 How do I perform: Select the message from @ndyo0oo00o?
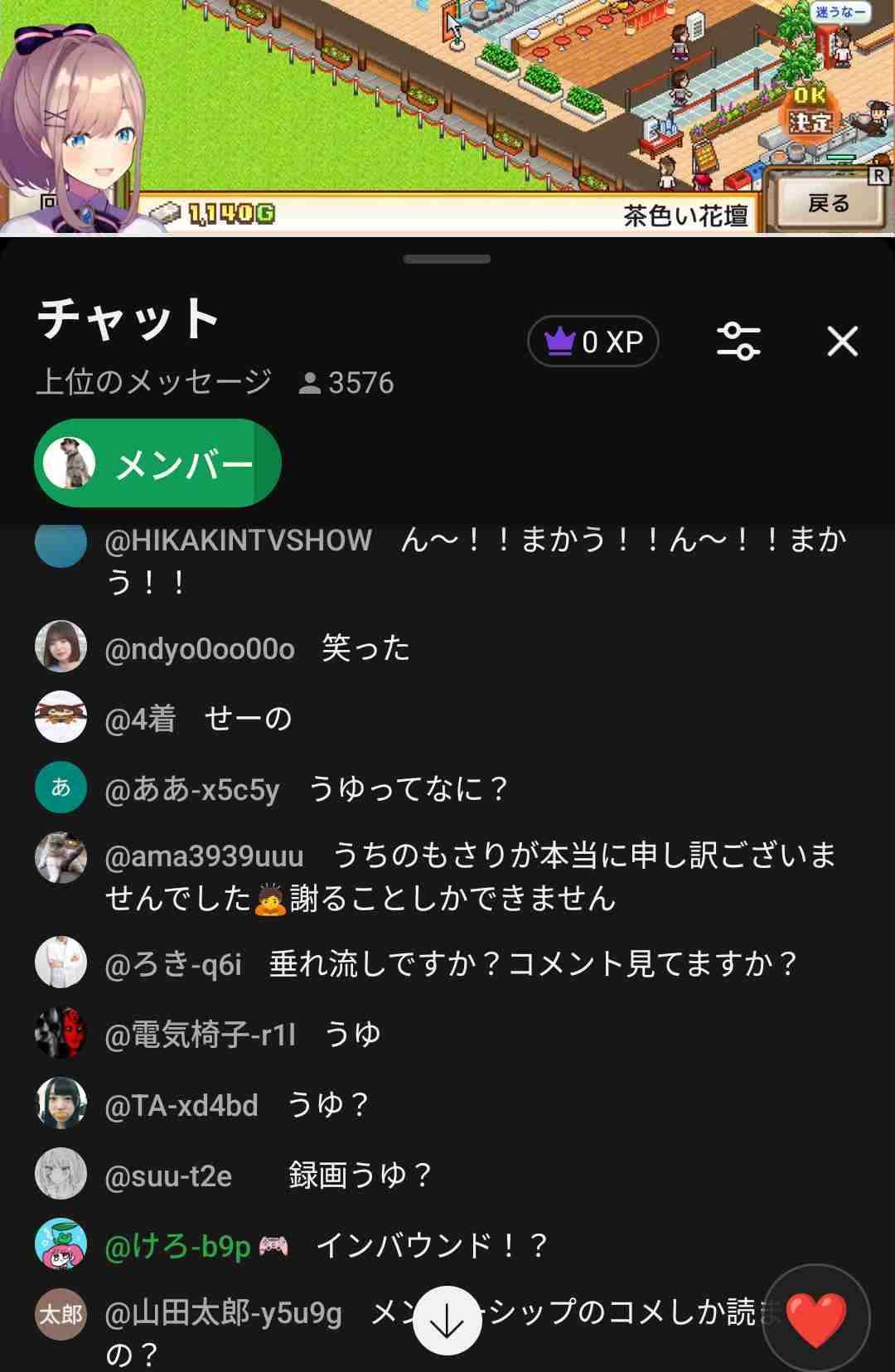(257, 648)
